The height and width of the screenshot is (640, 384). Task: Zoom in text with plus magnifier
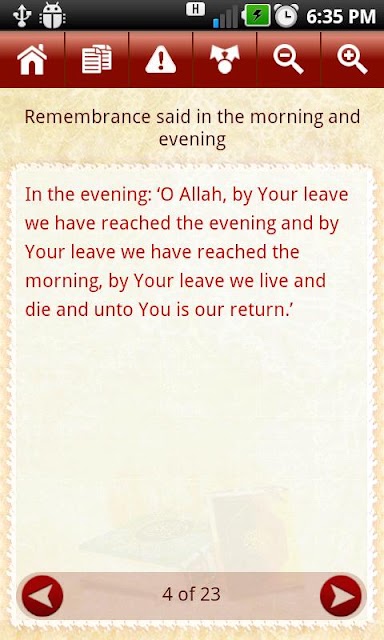point(353,60)
